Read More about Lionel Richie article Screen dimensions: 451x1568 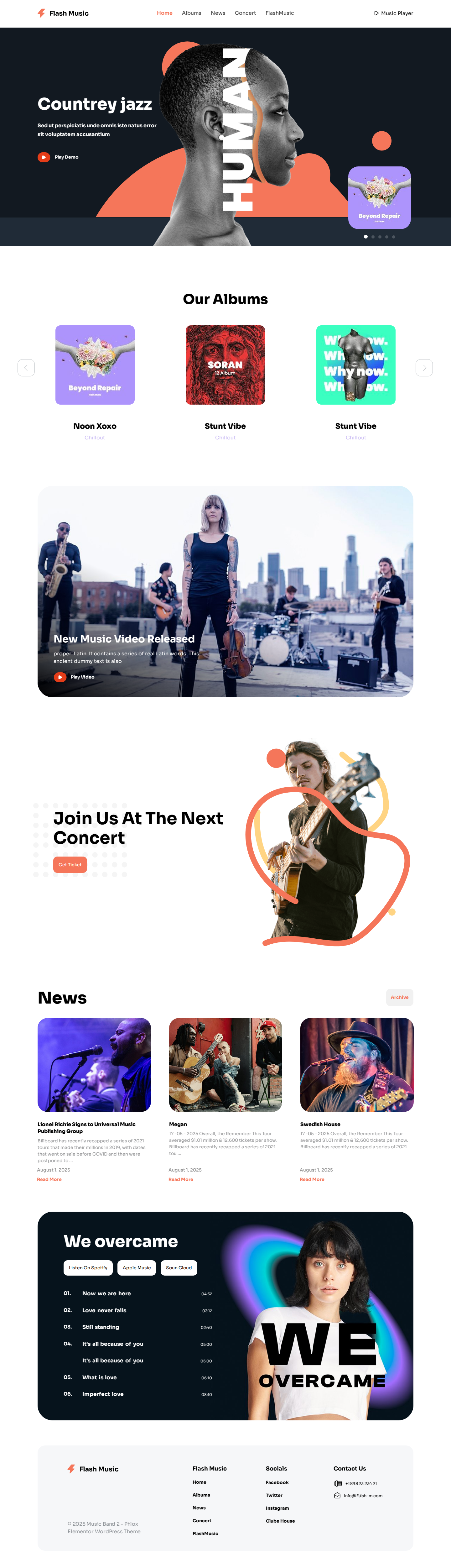click(x=49, y=1179)
